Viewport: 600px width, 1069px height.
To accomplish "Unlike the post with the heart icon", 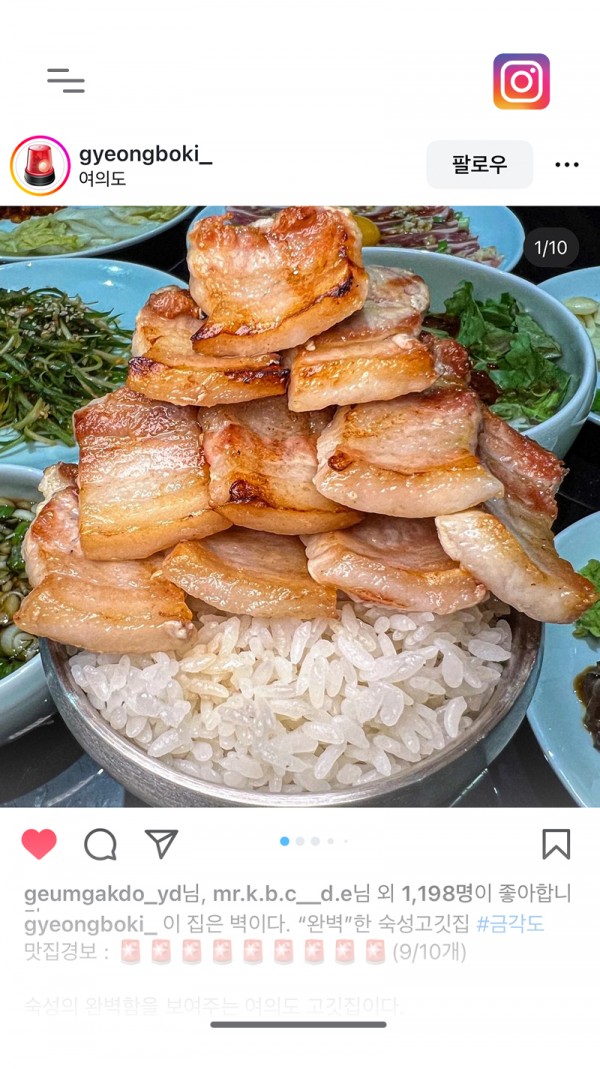I will [40, 844].
